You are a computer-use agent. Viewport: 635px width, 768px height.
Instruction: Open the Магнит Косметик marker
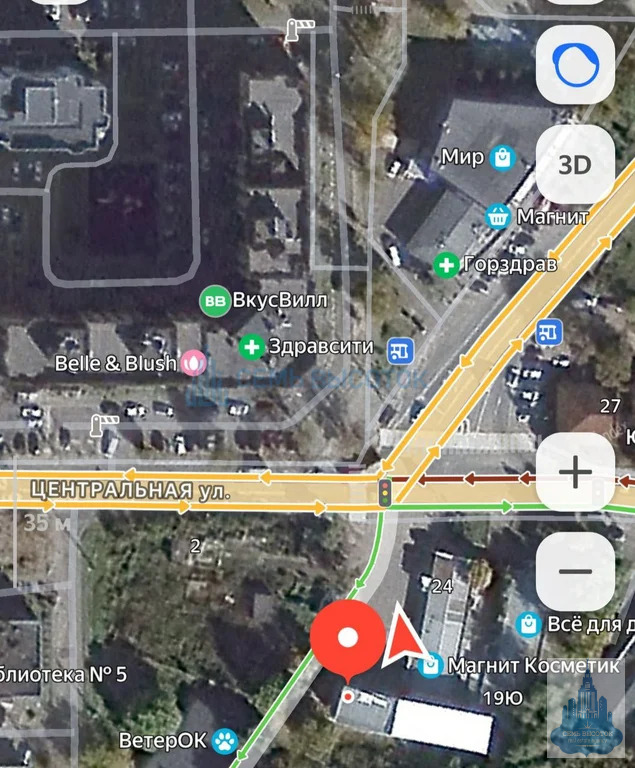432,665
